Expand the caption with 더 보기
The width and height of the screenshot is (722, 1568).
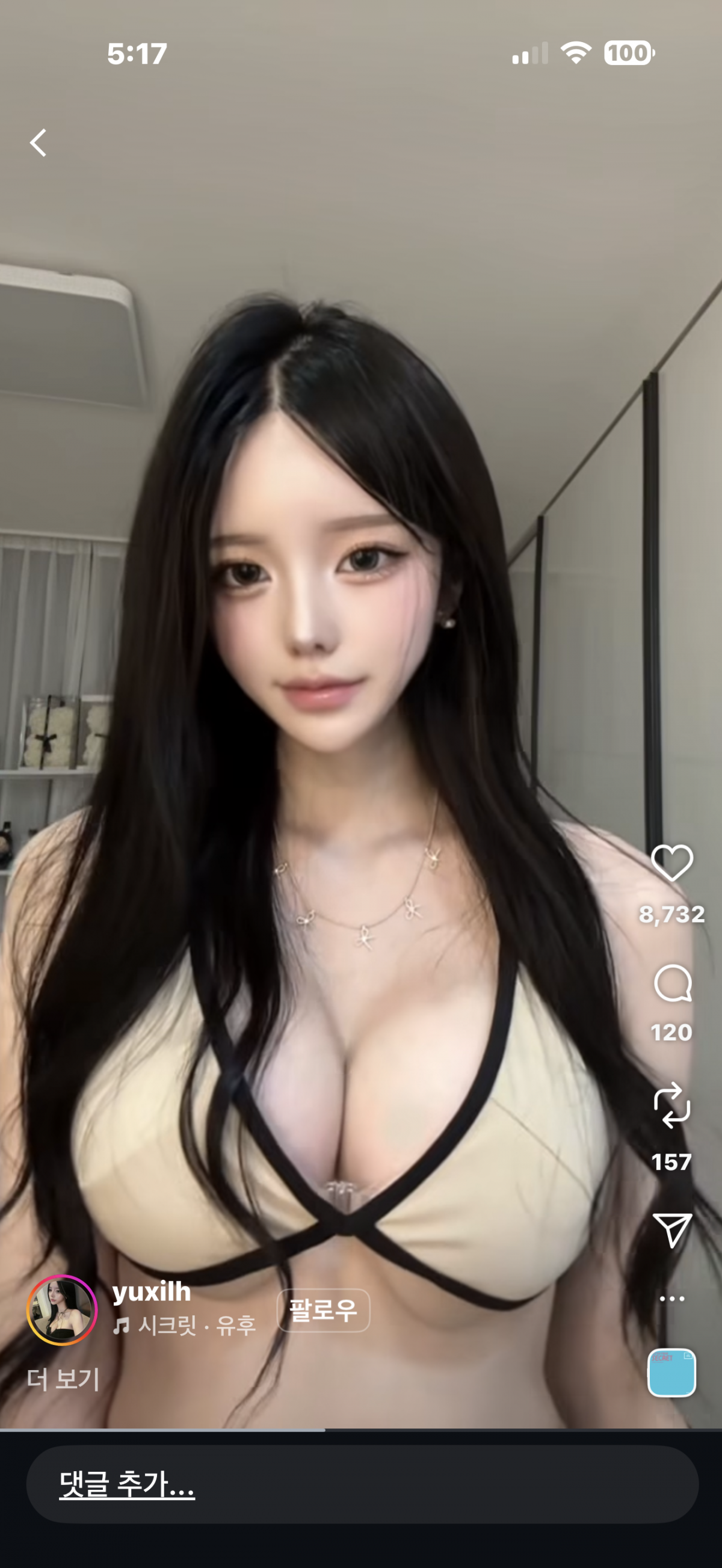coord(63,1379)
